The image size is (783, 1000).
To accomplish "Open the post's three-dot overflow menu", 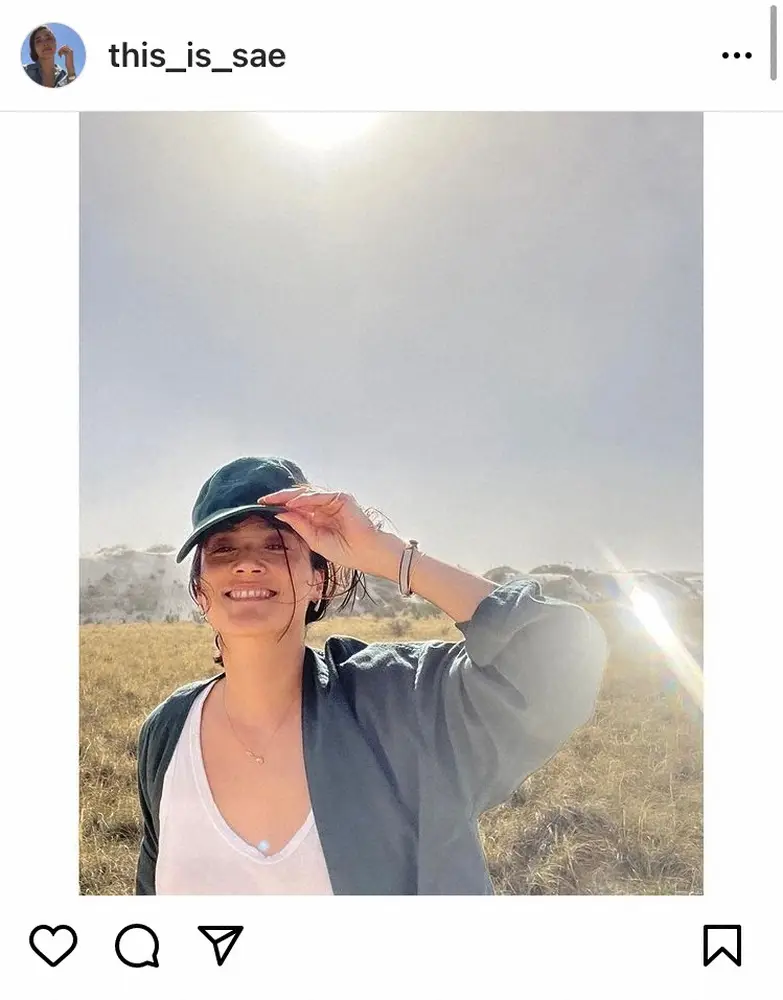I will click(x=736, y=56).
